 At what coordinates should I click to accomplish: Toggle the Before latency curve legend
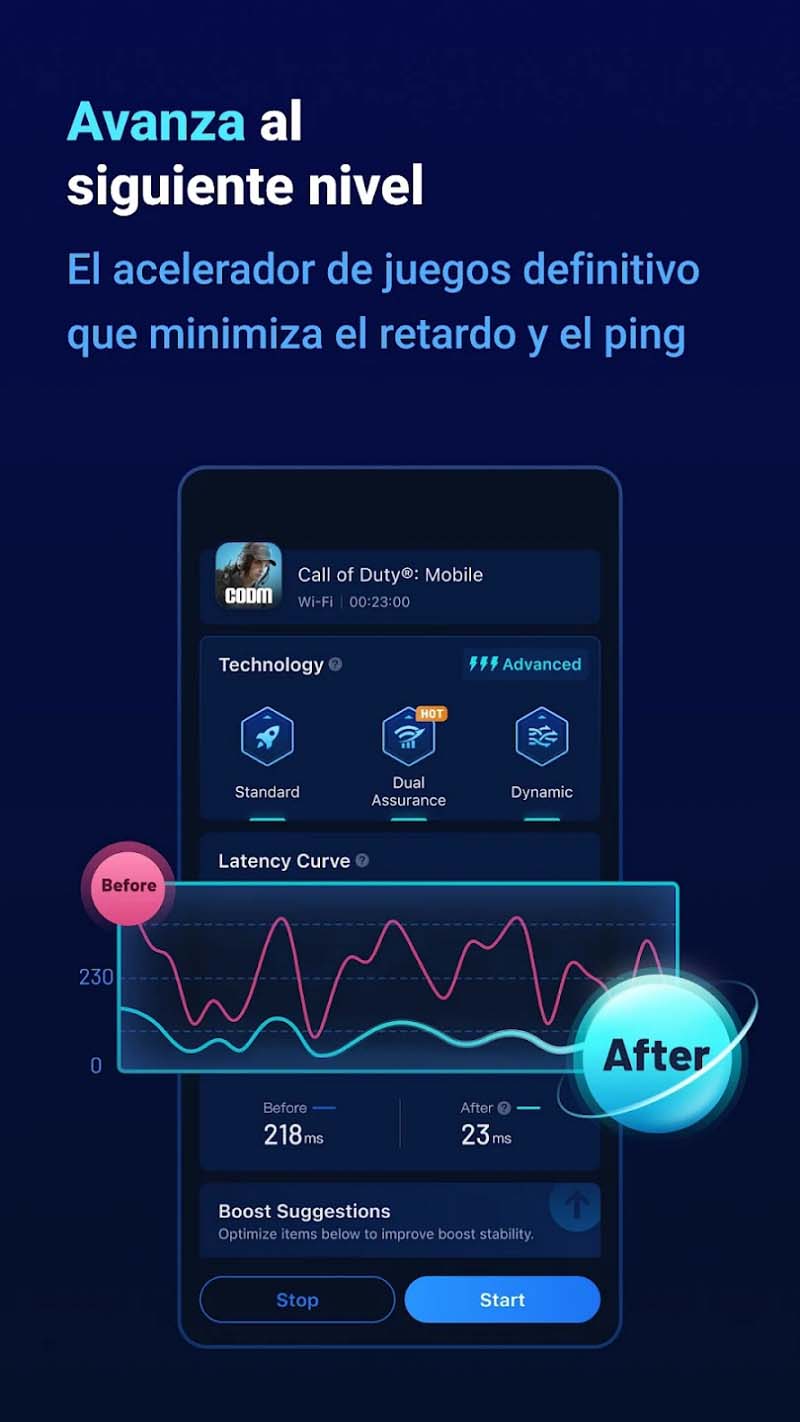pos(298,1108)
